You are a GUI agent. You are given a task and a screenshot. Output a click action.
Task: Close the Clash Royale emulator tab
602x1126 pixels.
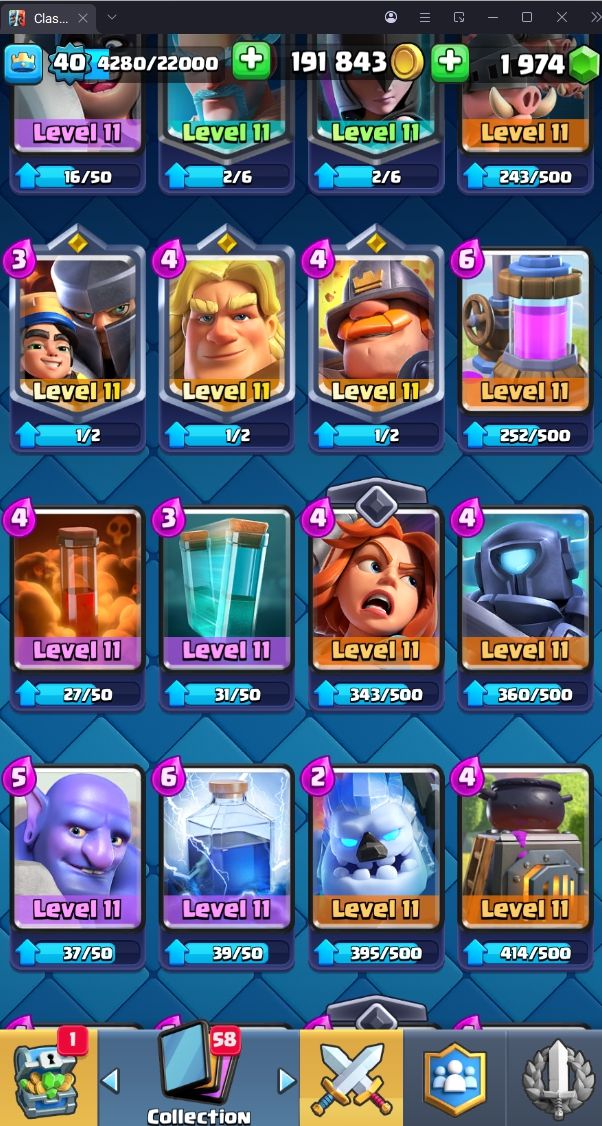(83, 18)
